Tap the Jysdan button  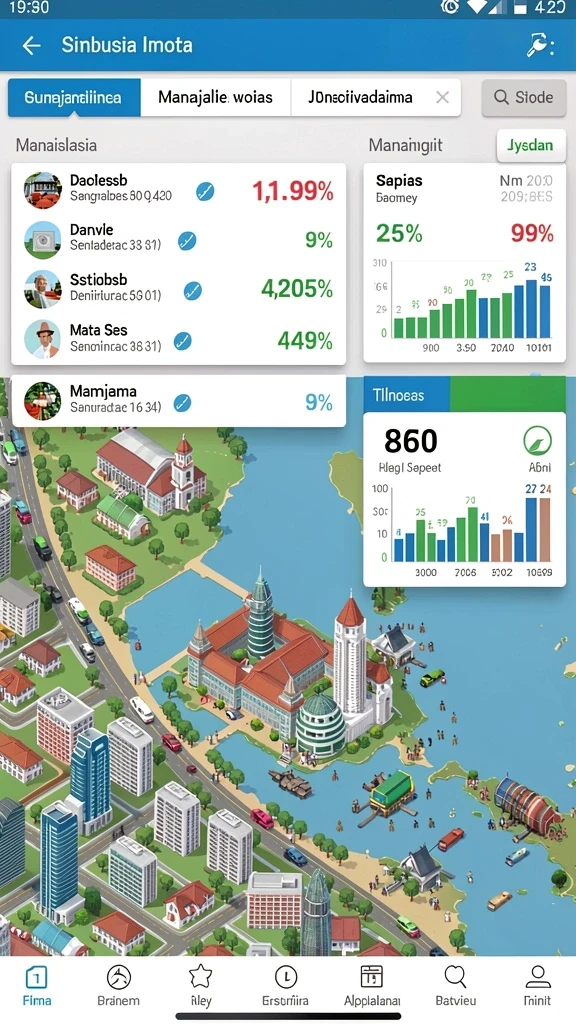(530, 145)
